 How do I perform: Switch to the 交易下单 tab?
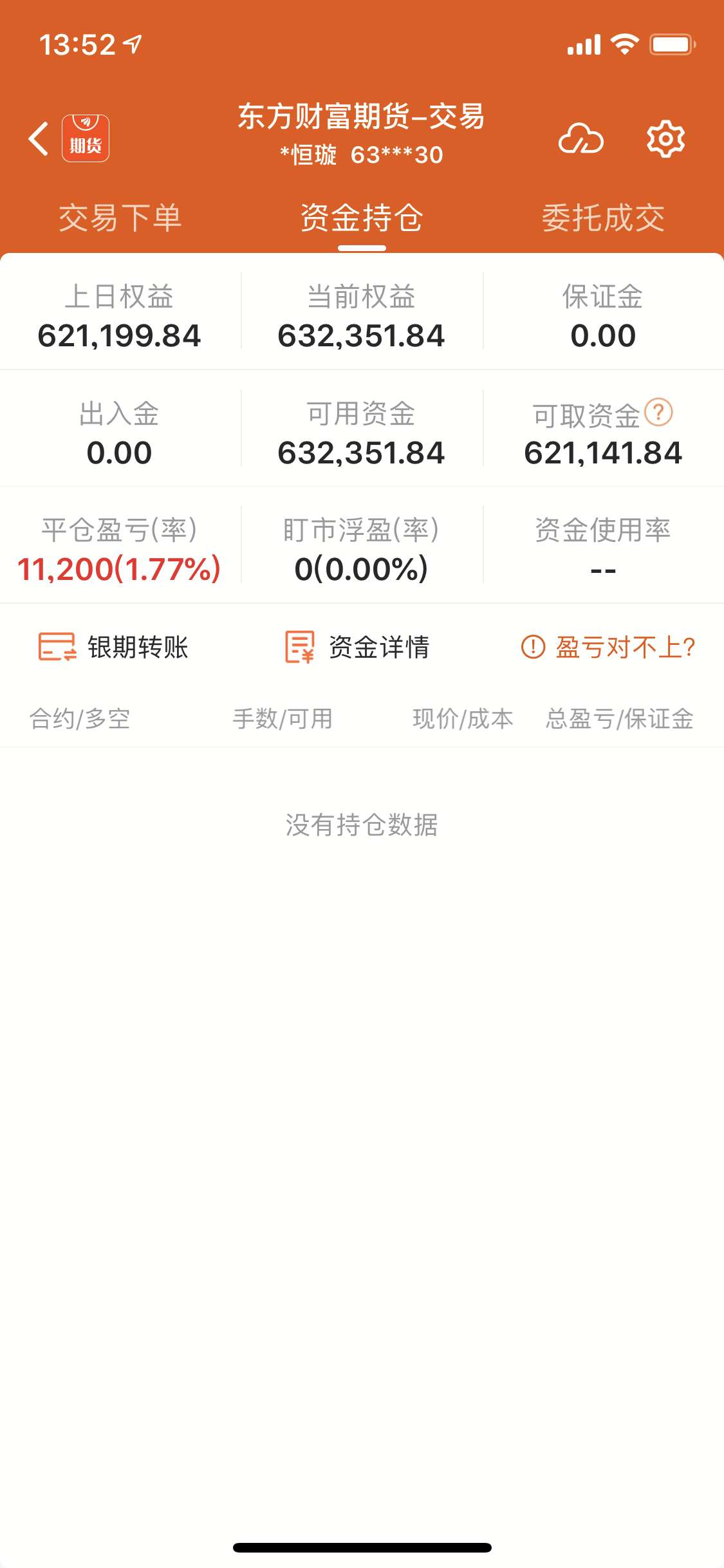click(120, 218)
